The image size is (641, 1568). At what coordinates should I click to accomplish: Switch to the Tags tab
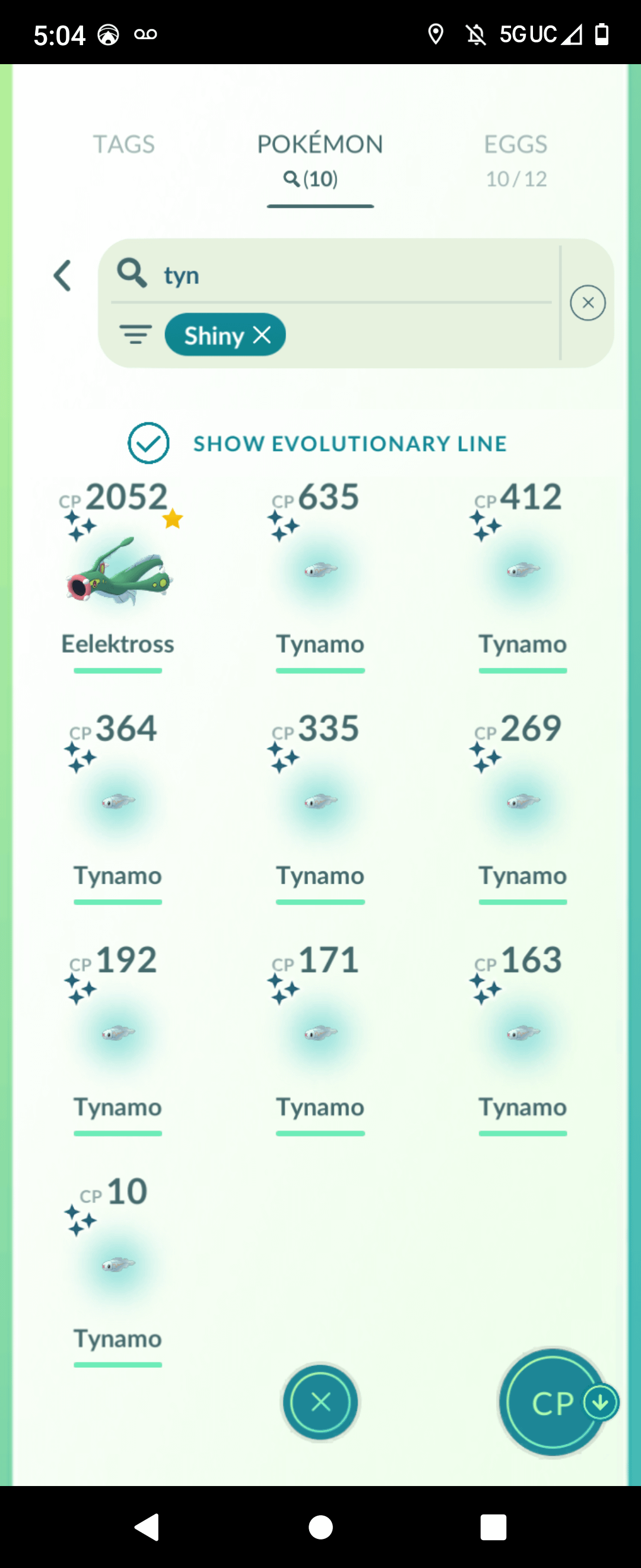pyautogui.click(x=124, y=145)
